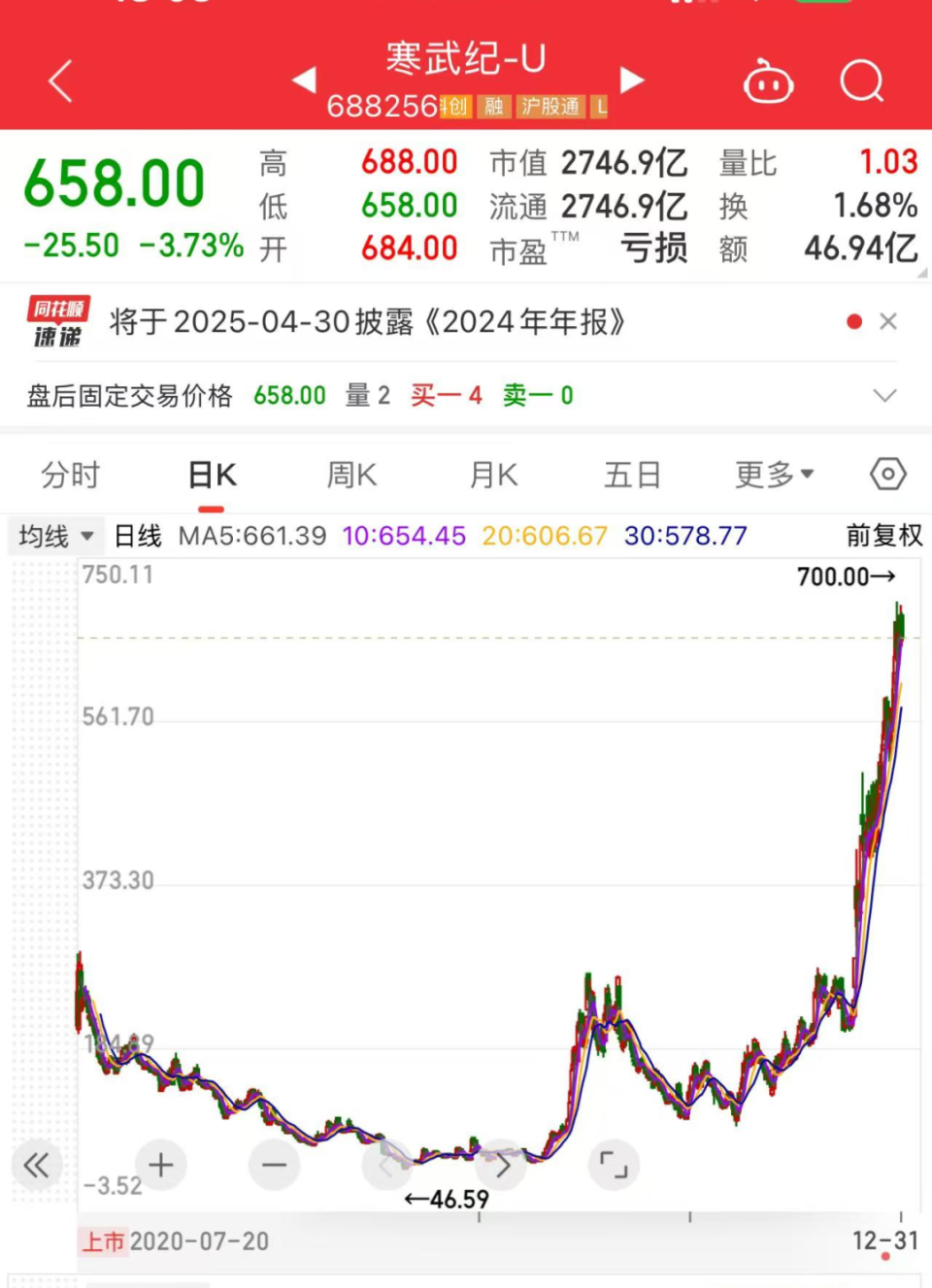Switch to the previous stock arrow
Image resolution: width=932 pixels, height=1288 pixels.
(304, 80)
